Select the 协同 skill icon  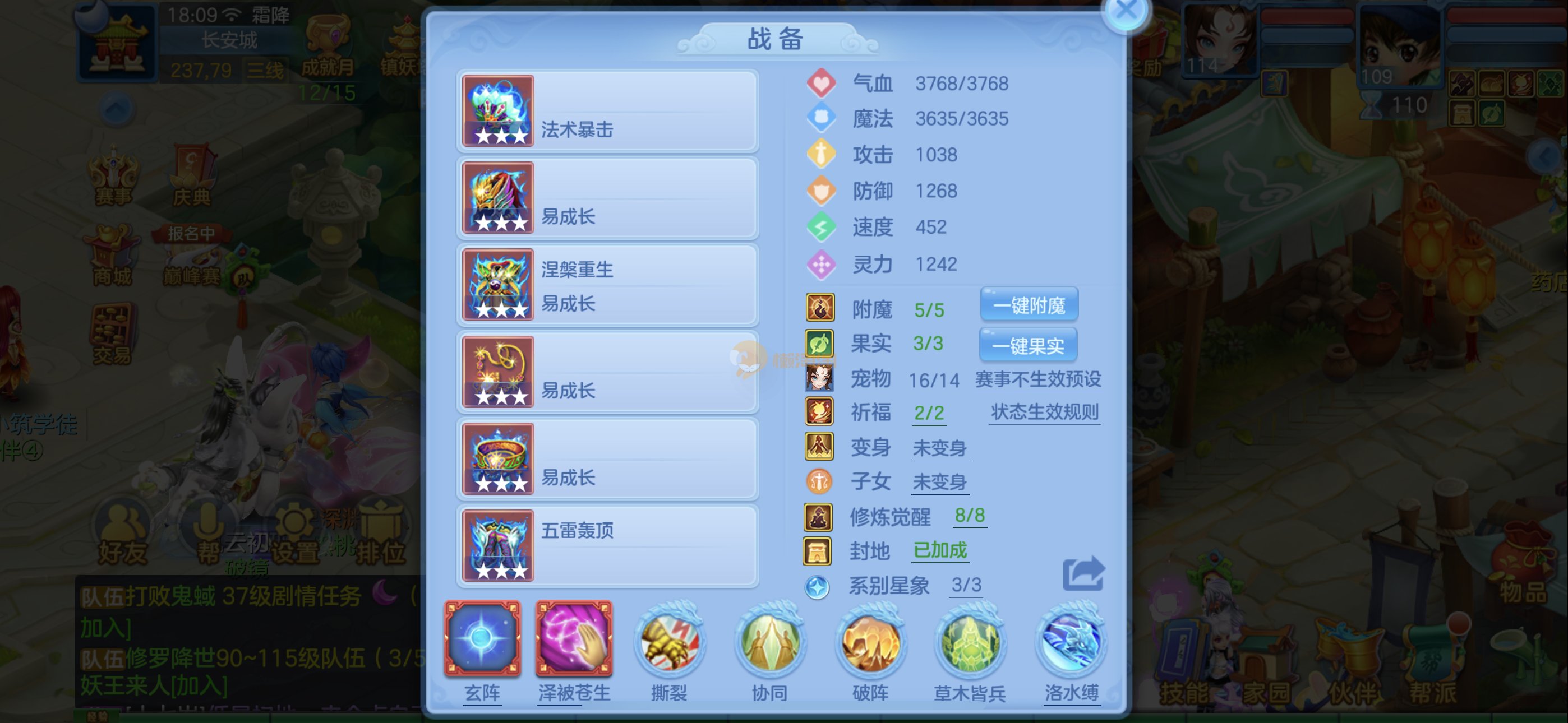769,642
